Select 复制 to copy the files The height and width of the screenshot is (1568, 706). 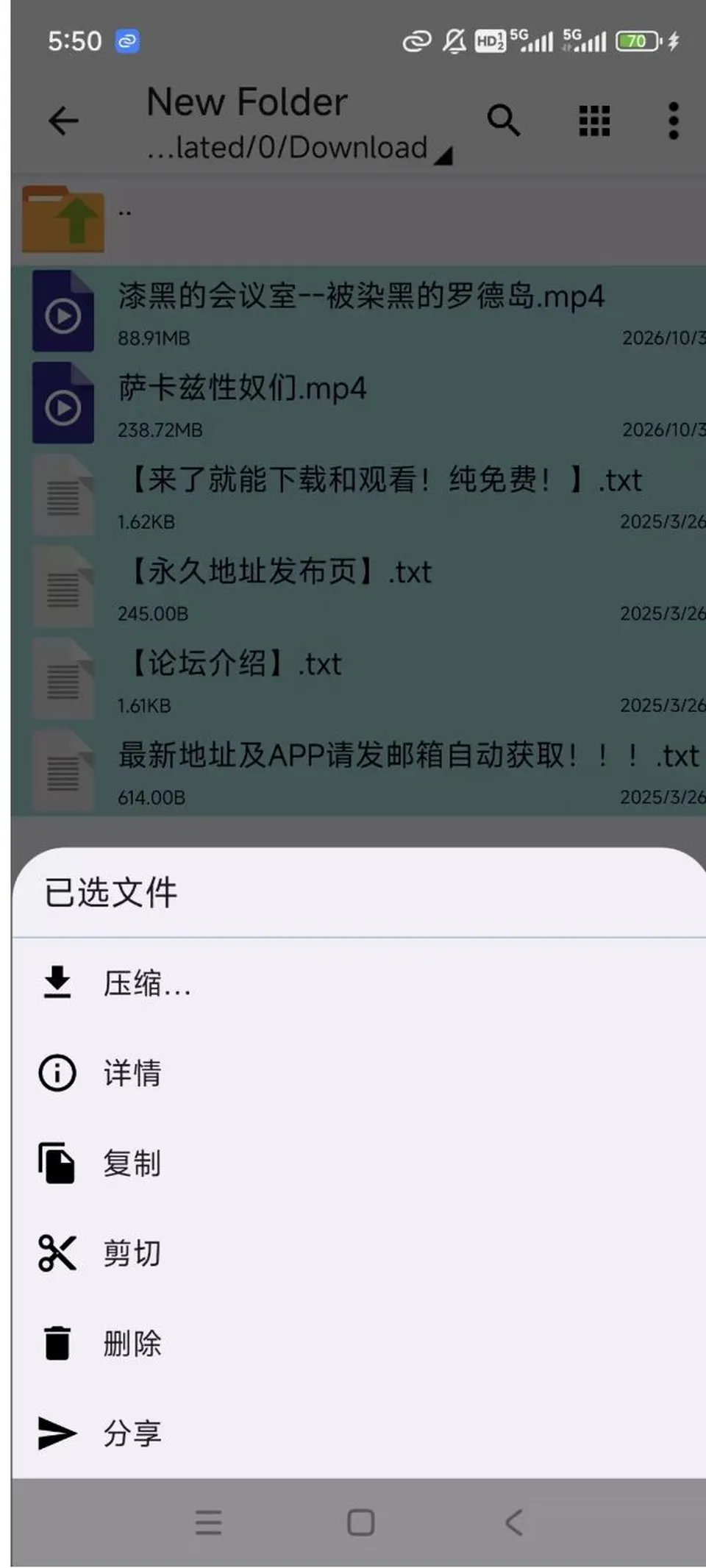point(359,1163)
